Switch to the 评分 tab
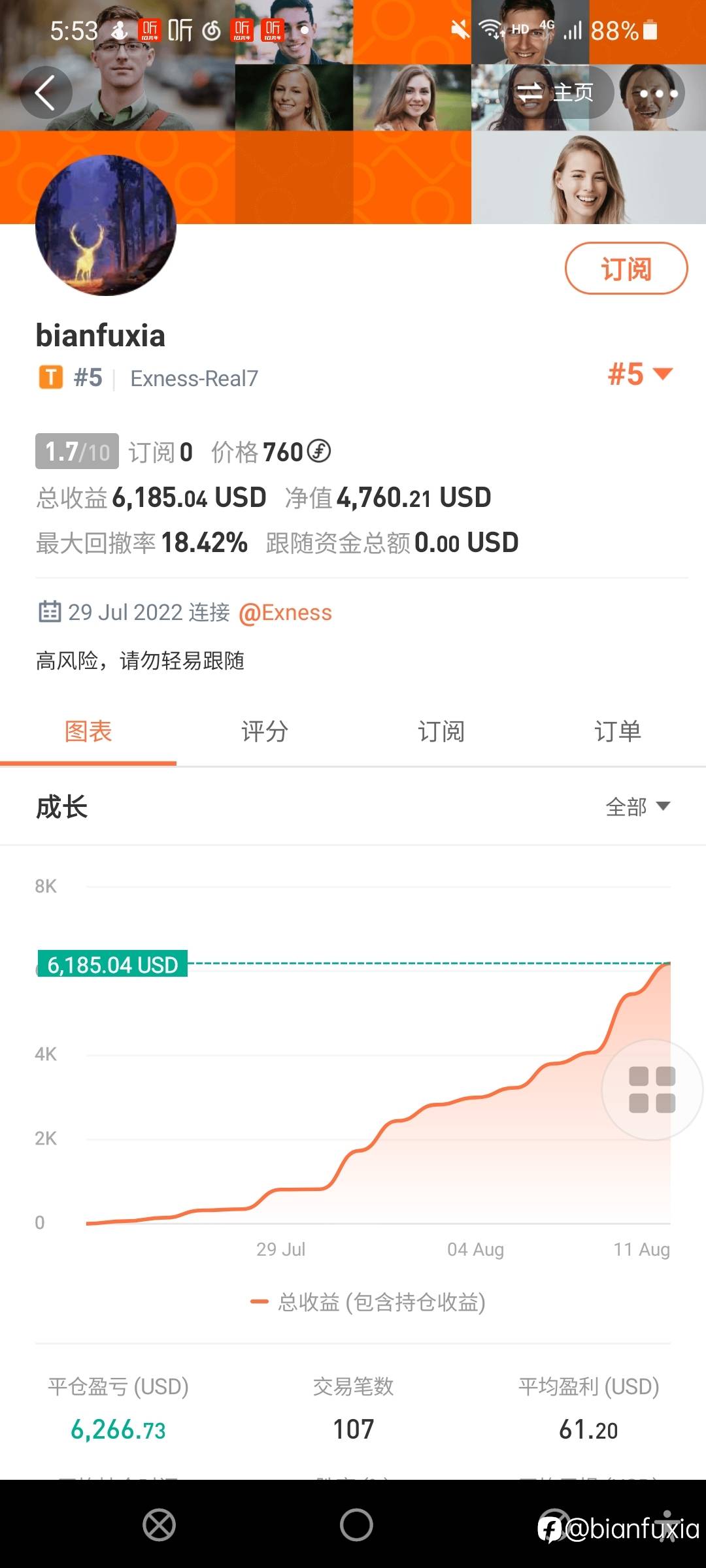This screenshot has height=1568, width=706. (x=265, y=731)
